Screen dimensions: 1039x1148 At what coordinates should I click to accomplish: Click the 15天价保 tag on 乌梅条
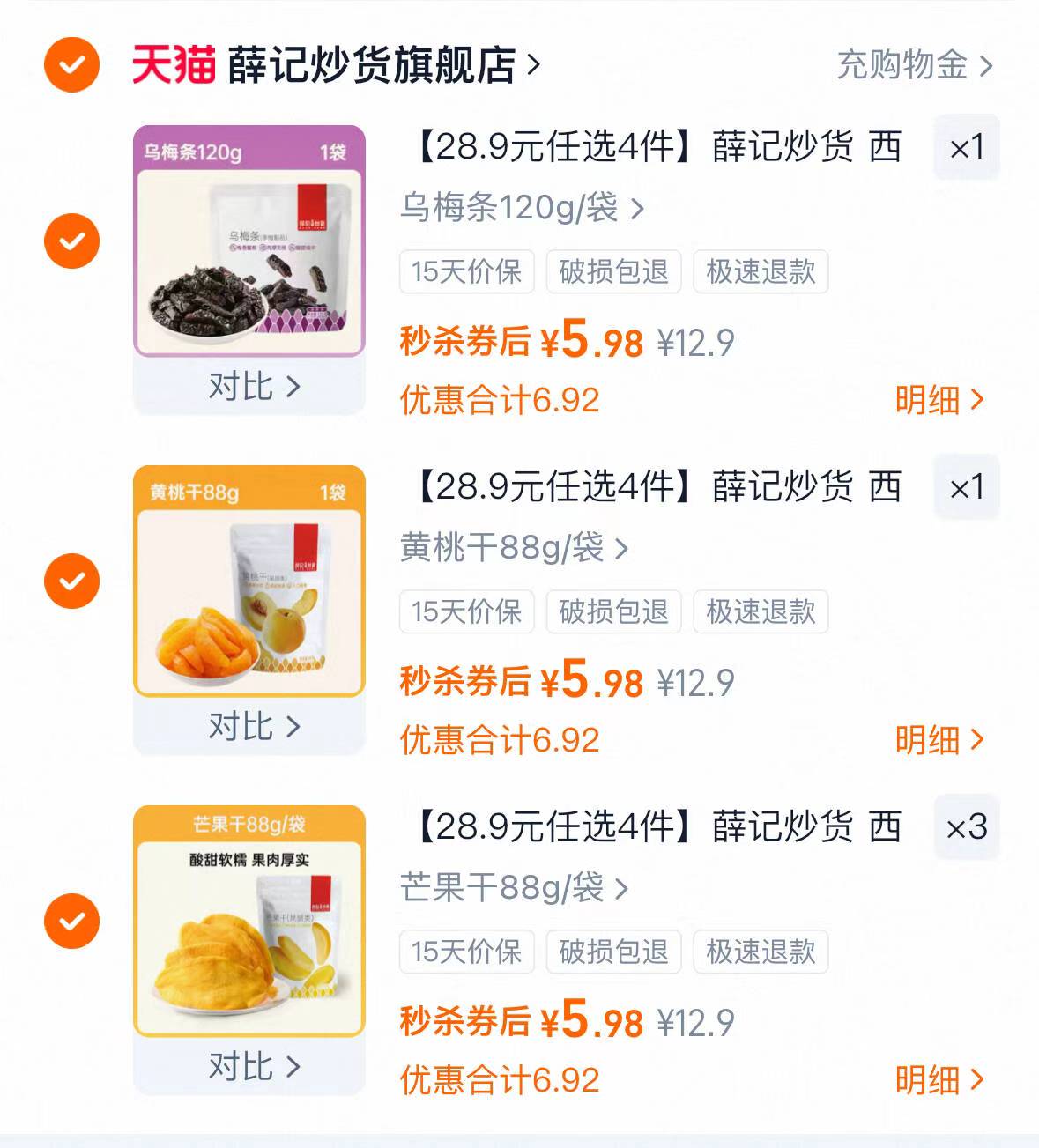tap(466, 272)
